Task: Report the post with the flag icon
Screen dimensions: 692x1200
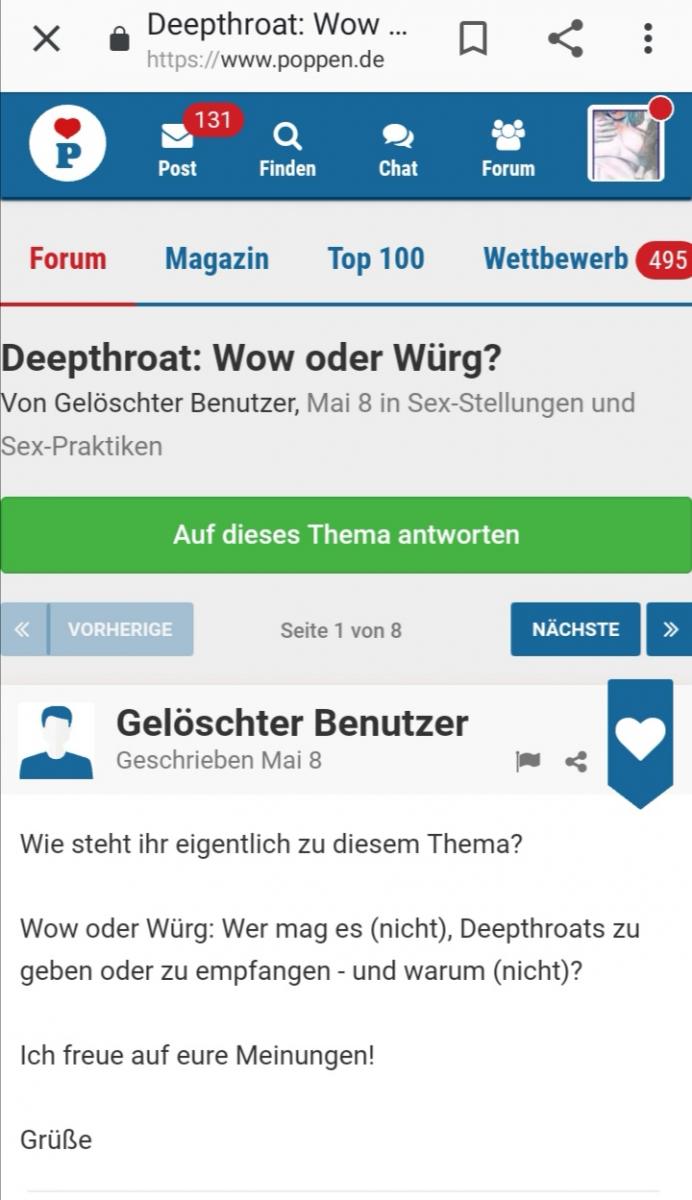Action: 528,762
